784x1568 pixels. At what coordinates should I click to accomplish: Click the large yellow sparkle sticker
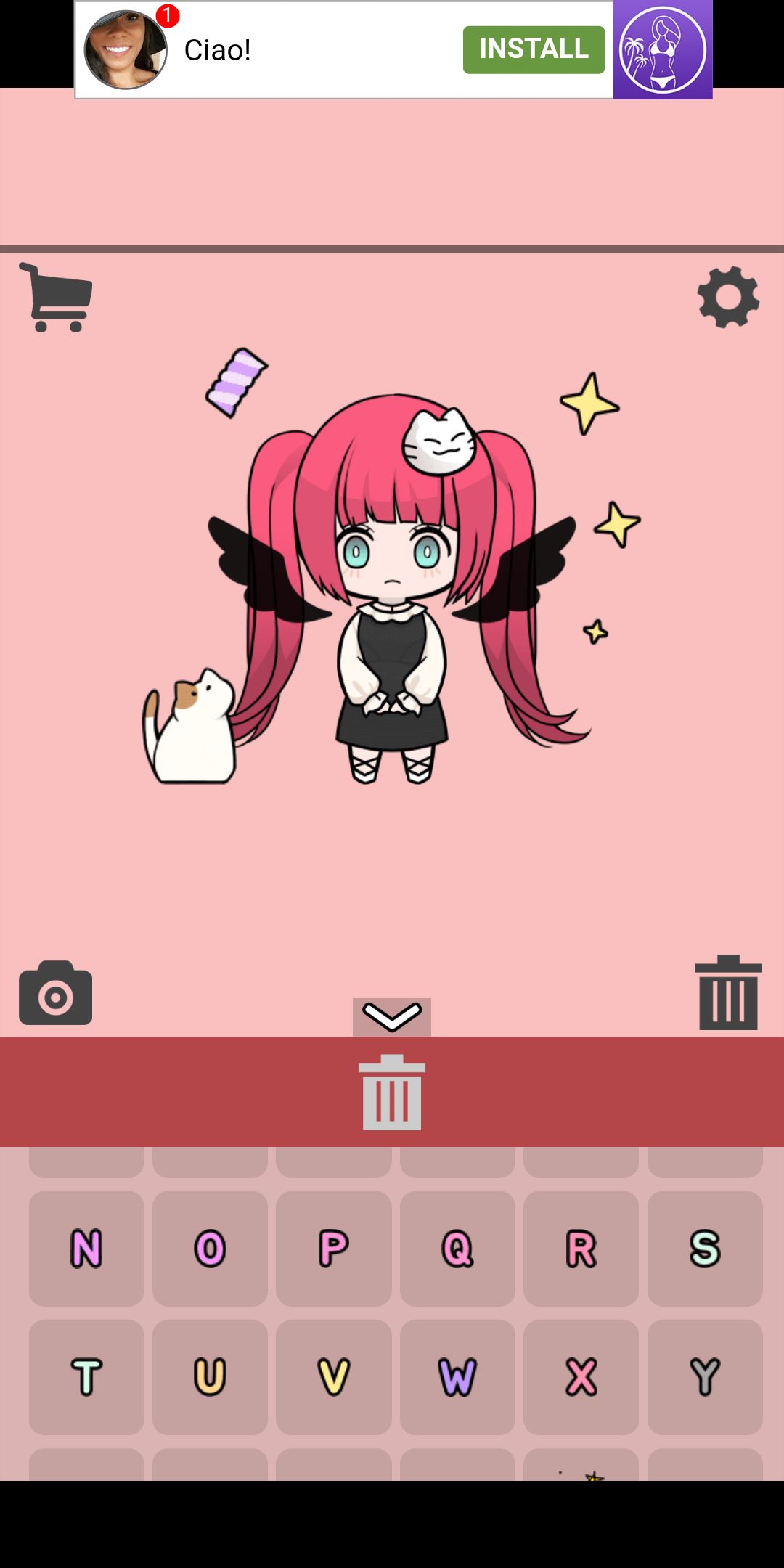click(588, 403)
